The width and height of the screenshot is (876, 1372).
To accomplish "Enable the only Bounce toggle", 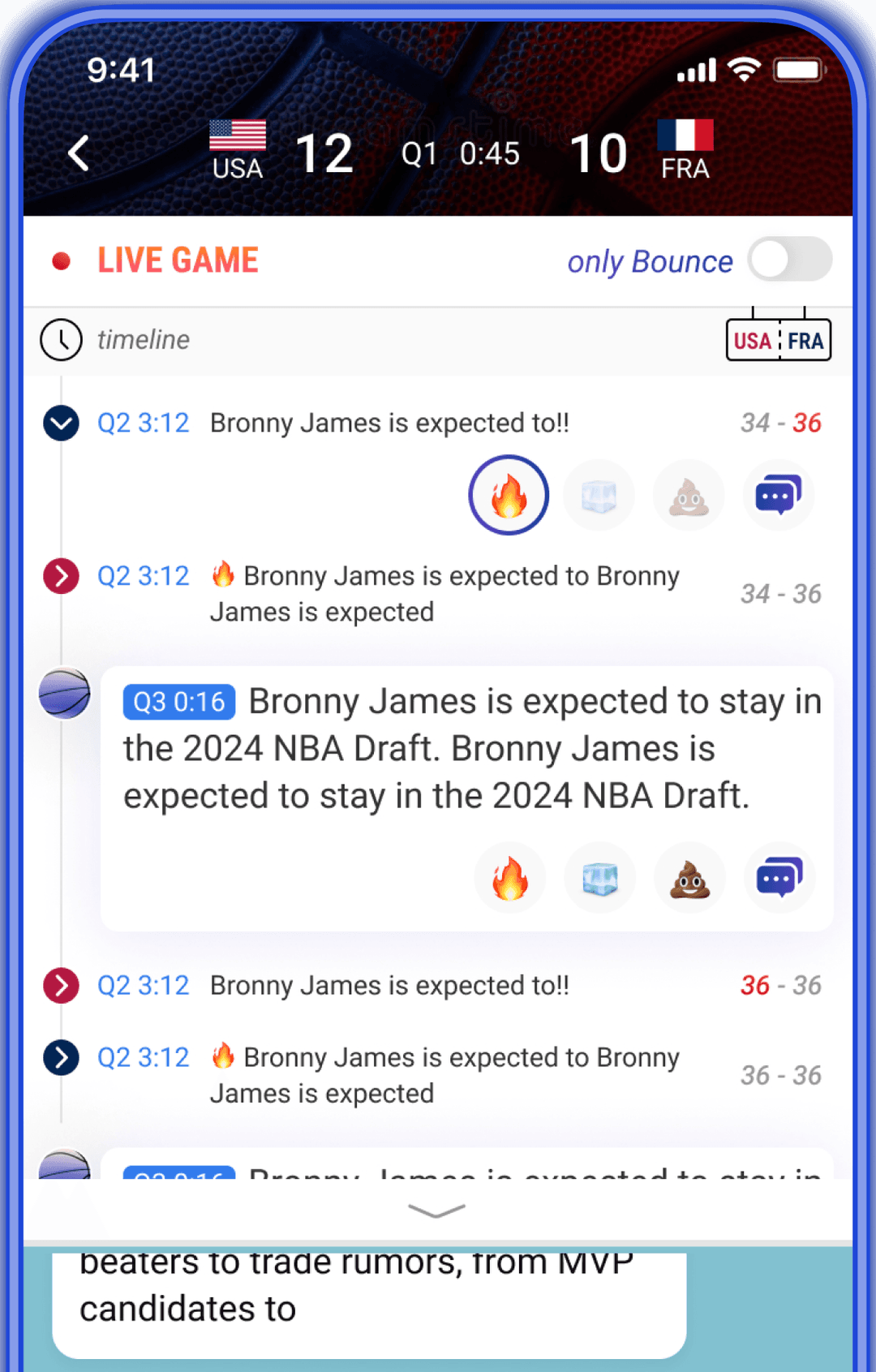I will click(x=788, y=260).
